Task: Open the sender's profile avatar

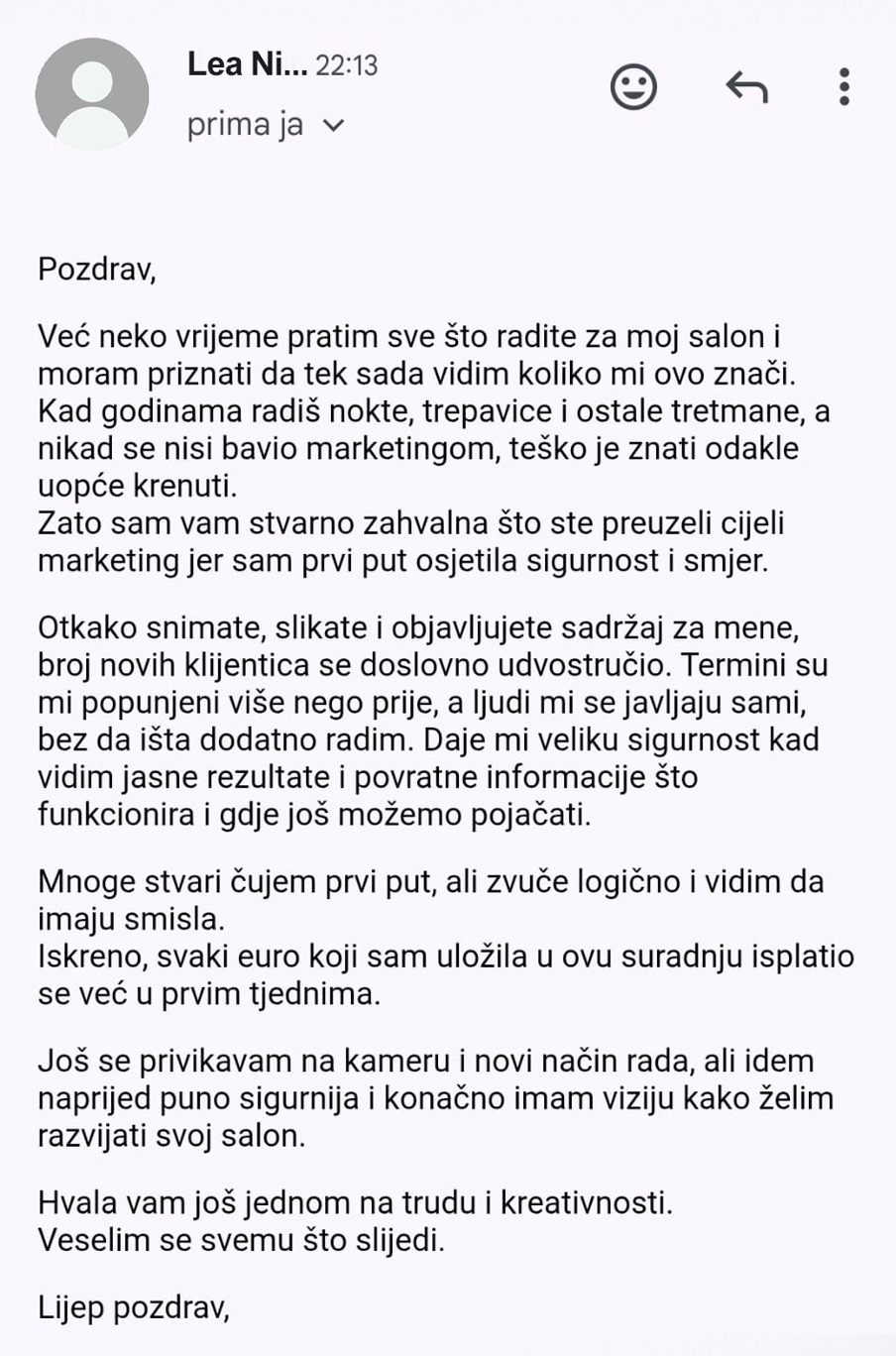Action: (92, 94)
